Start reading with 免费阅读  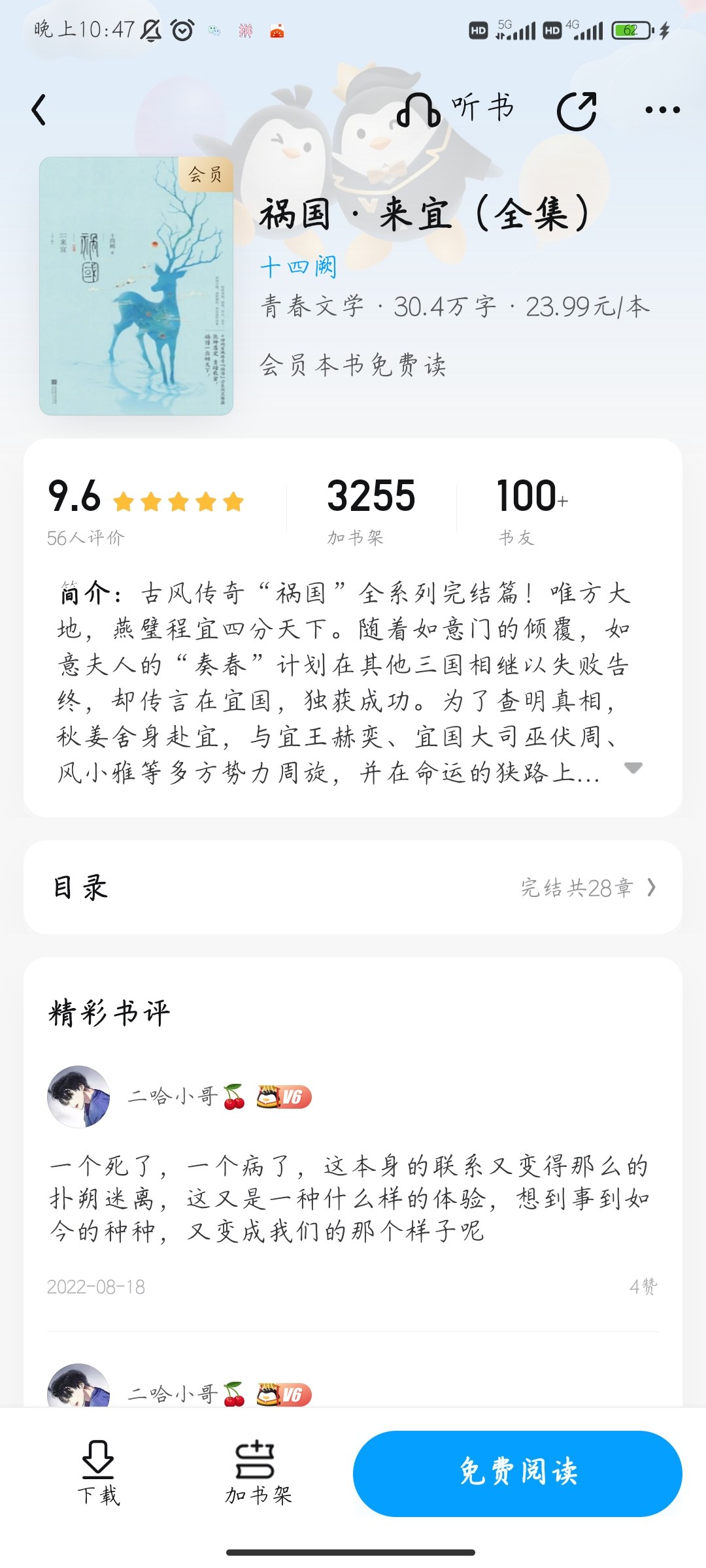[518, 1473]
